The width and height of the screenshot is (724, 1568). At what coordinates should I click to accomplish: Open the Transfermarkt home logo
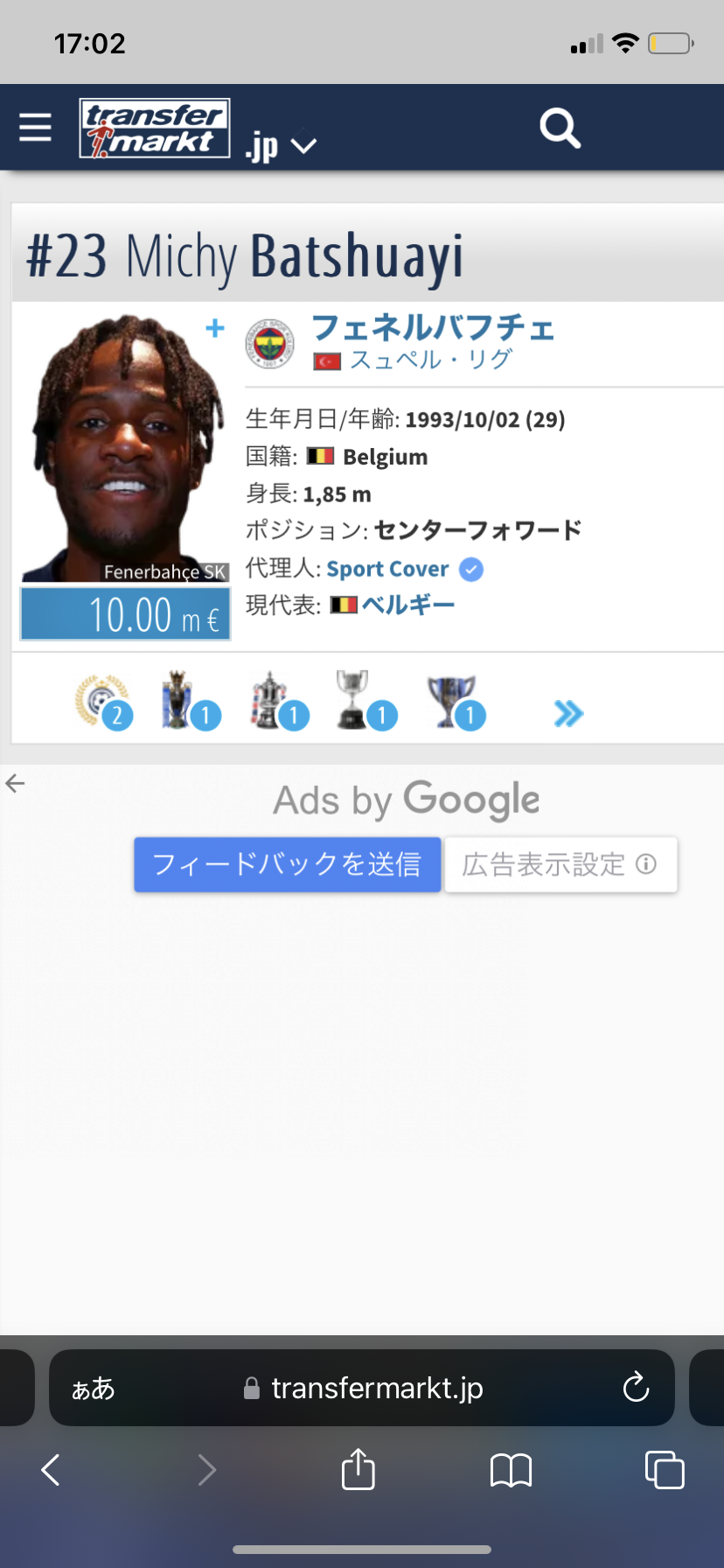click(155, 129)
